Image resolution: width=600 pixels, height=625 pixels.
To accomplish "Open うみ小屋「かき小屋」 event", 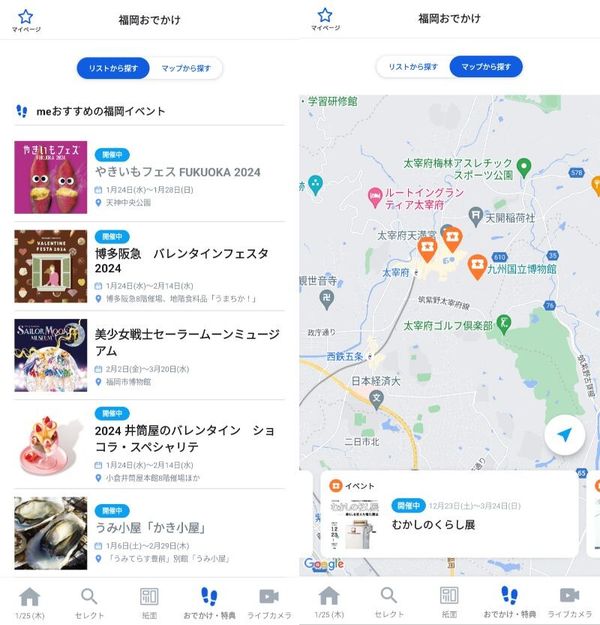I will 150,533.
